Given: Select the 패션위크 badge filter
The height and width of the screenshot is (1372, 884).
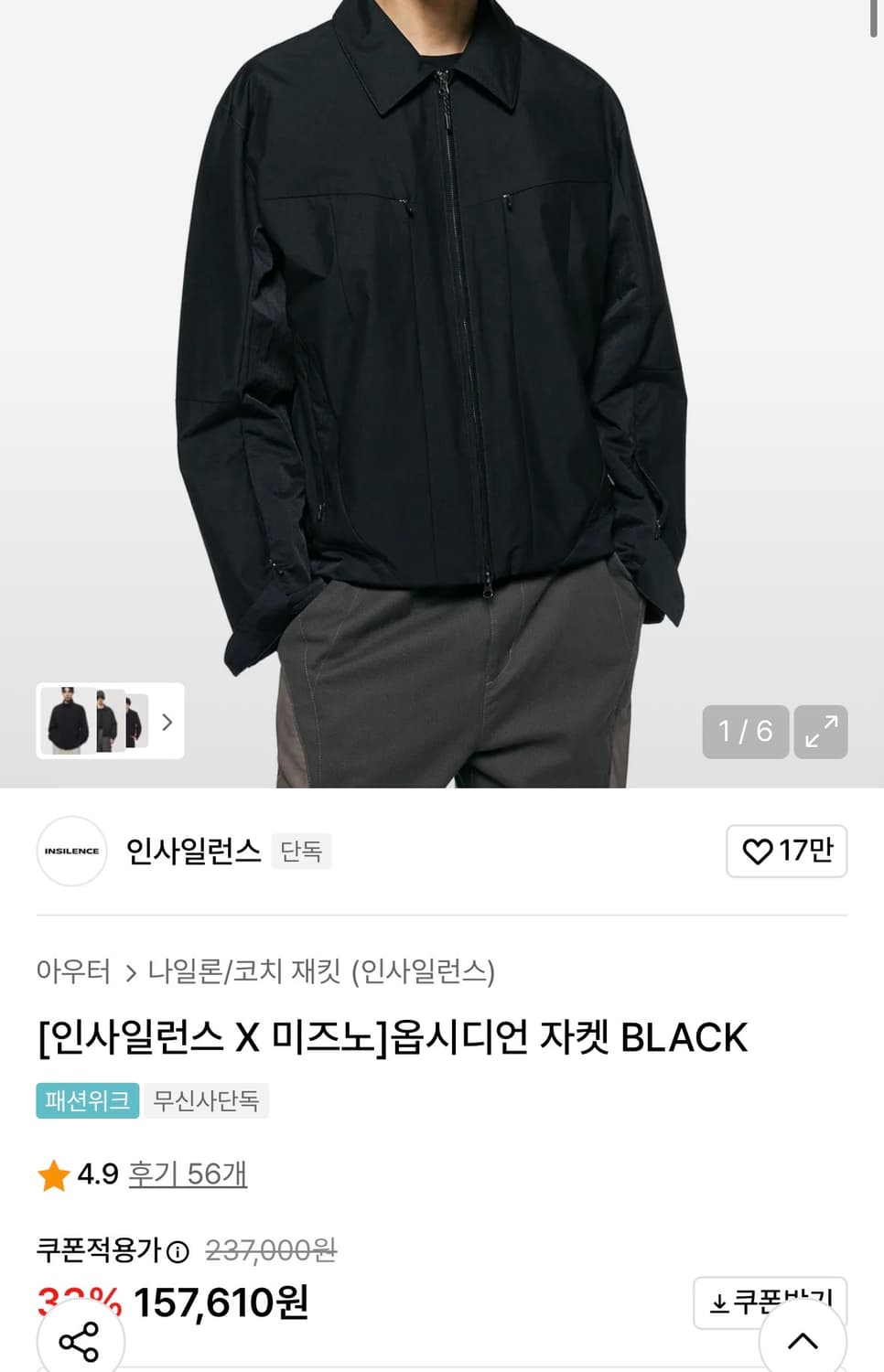Looking at the screenshot, I should point(87,1101).
